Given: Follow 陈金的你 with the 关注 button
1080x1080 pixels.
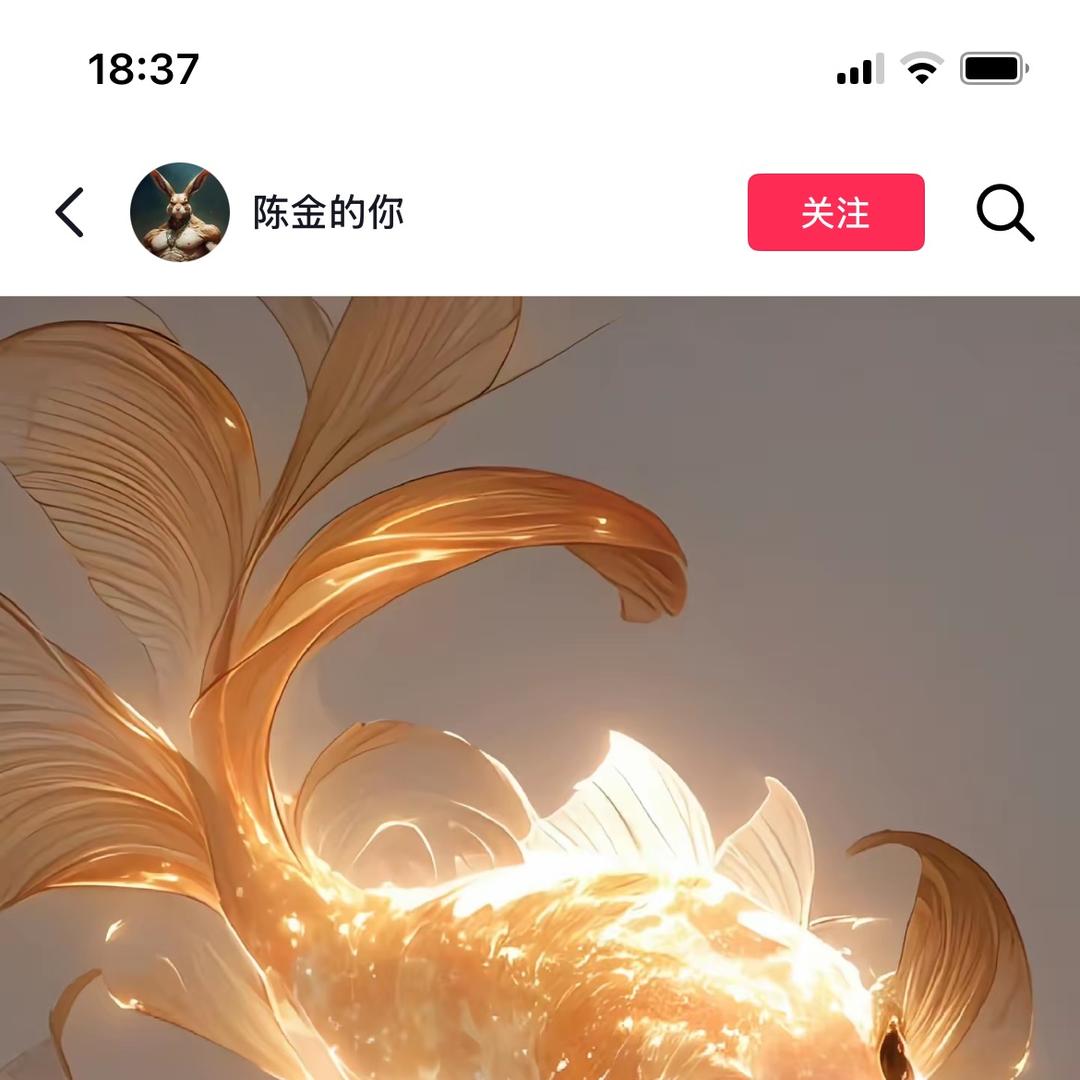Looking at the screenshot, I should (836, 212).
